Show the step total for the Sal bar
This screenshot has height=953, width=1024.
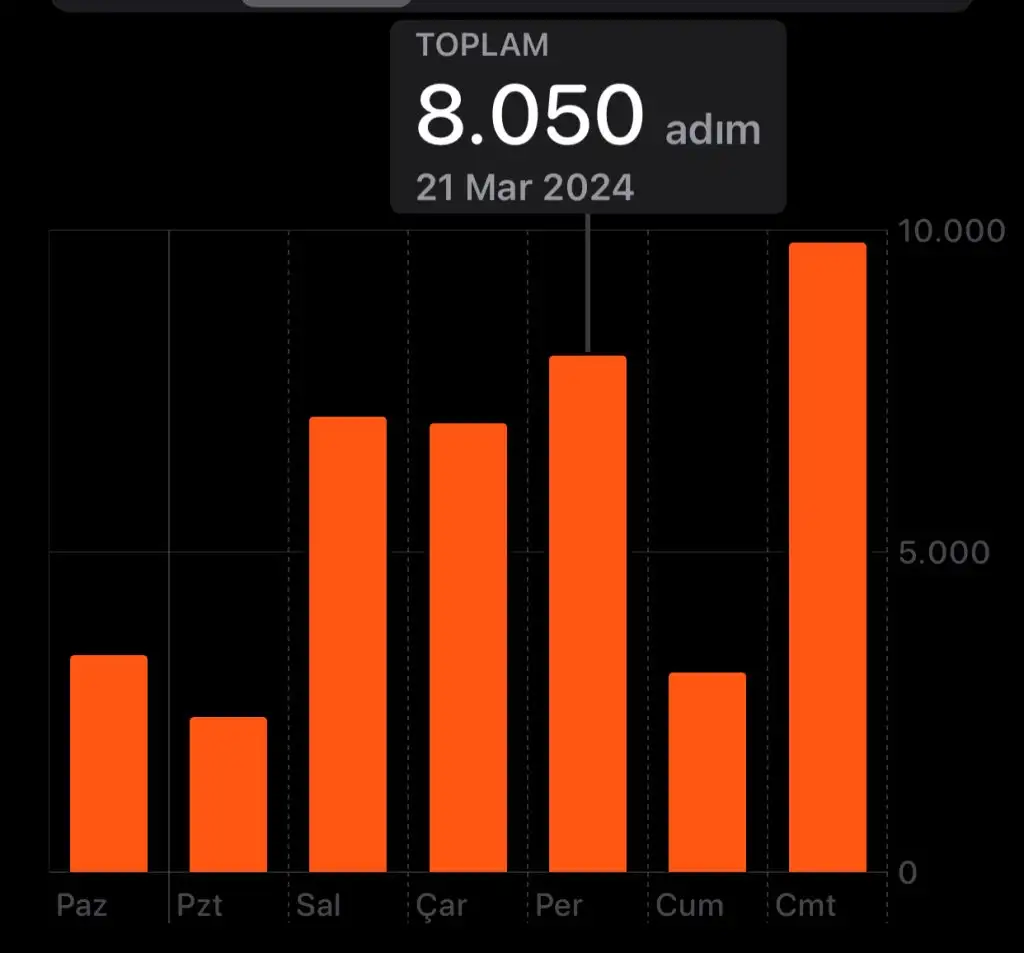click(348, 644)
